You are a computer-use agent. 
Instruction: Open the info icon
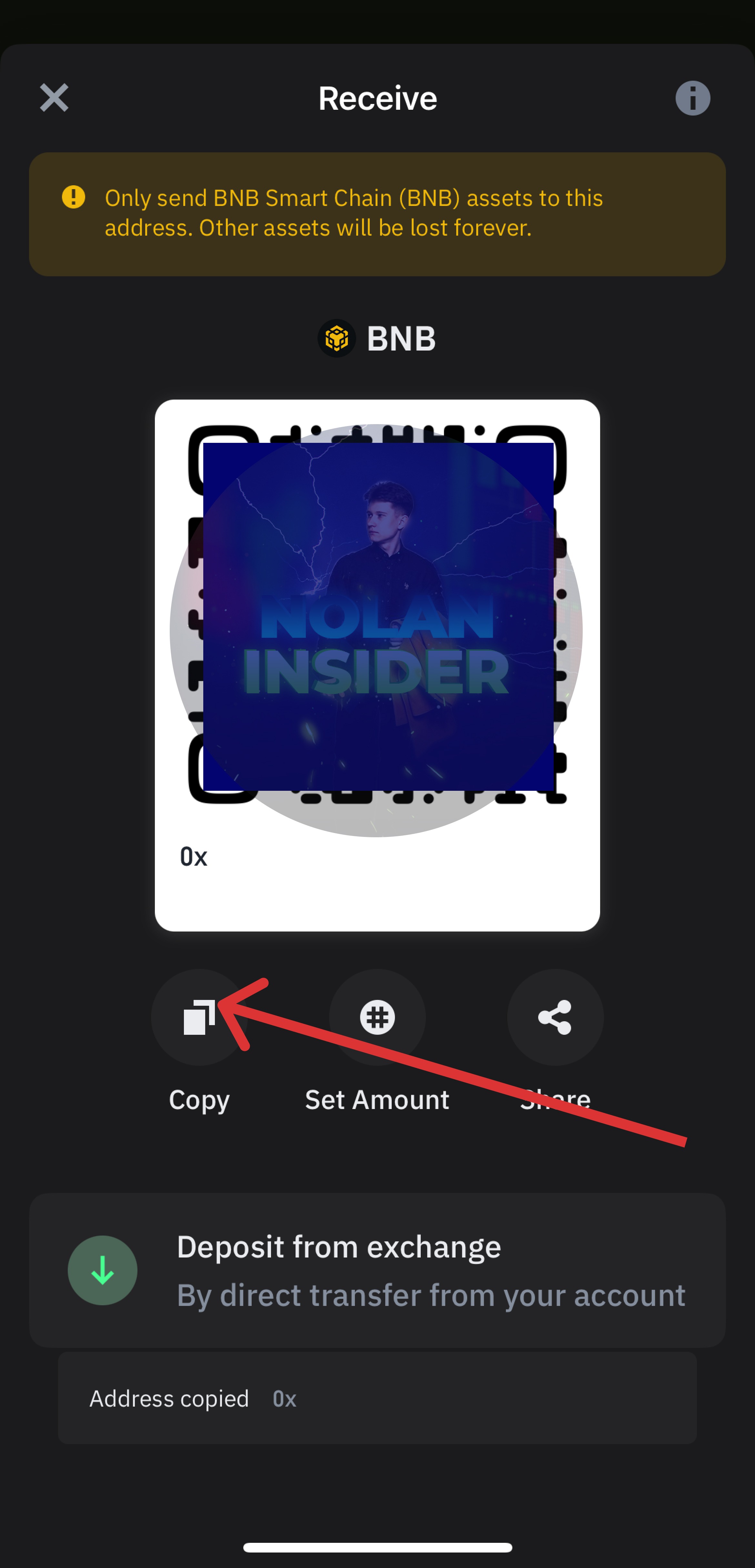692,98
